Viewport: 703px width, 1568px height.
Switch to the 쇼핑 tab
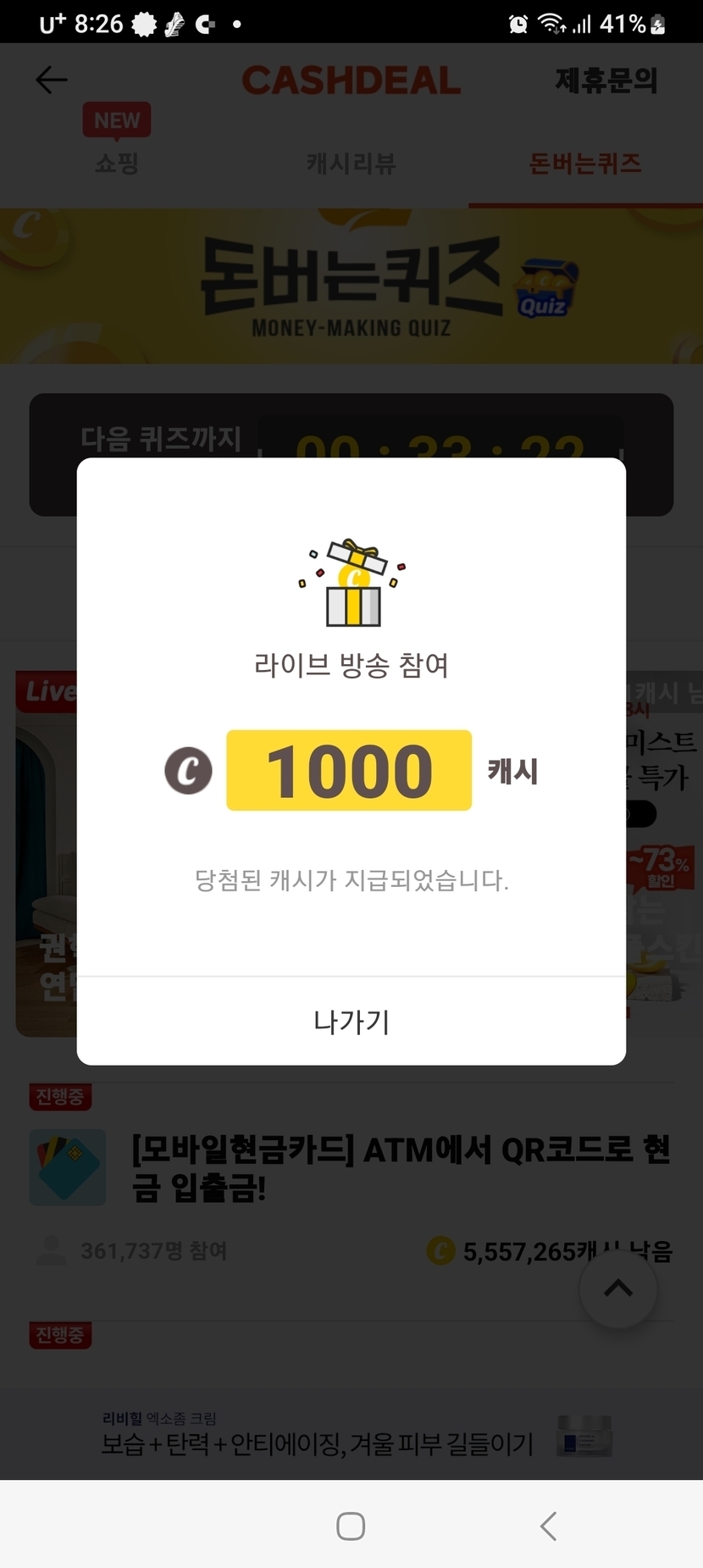point(117,163)
